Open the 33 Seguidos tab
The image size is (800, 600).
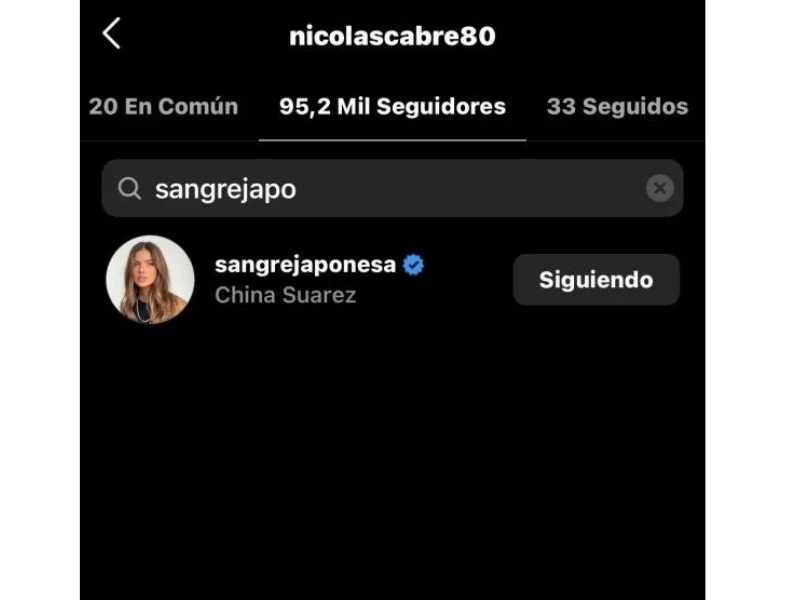(x=617, y=107)
